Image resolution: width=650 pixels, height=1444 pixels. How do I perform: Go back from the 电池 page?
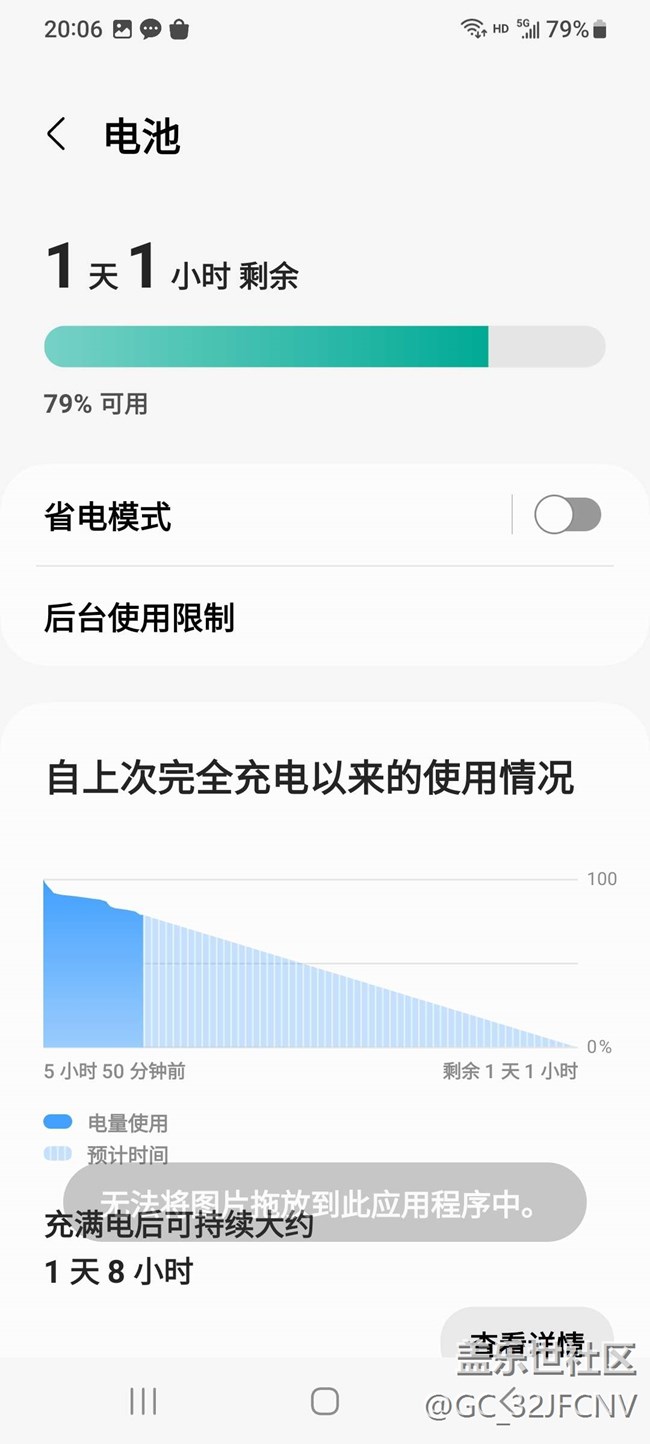pyautogui.click(x=57, y=134)
